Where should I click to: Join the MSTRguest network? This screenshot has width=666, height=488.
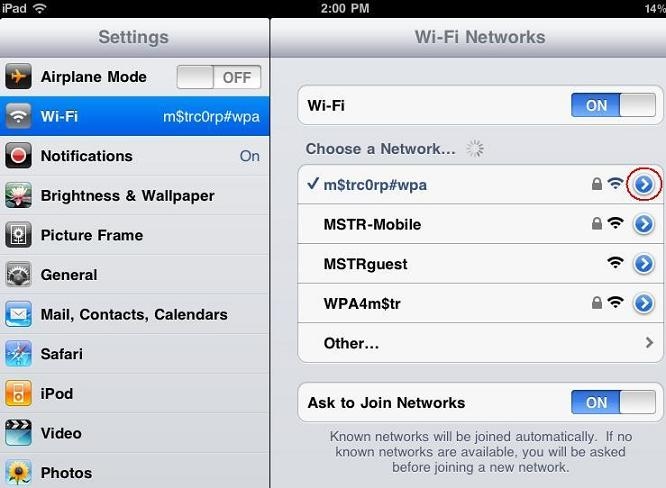click(440, 264)
